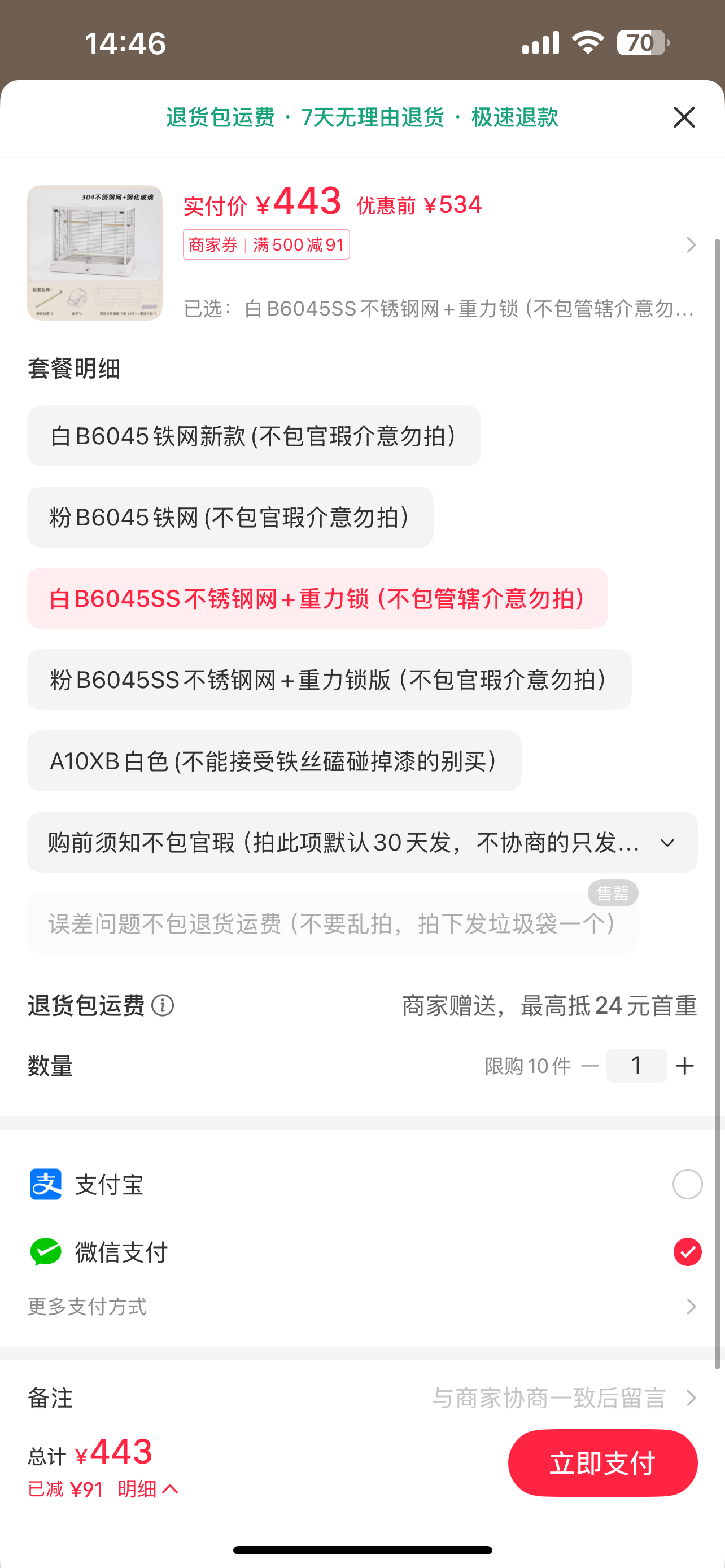The image size is (725, 1568).
Task: Tap 立即支付 to pay now
Action: point(602,1462)
